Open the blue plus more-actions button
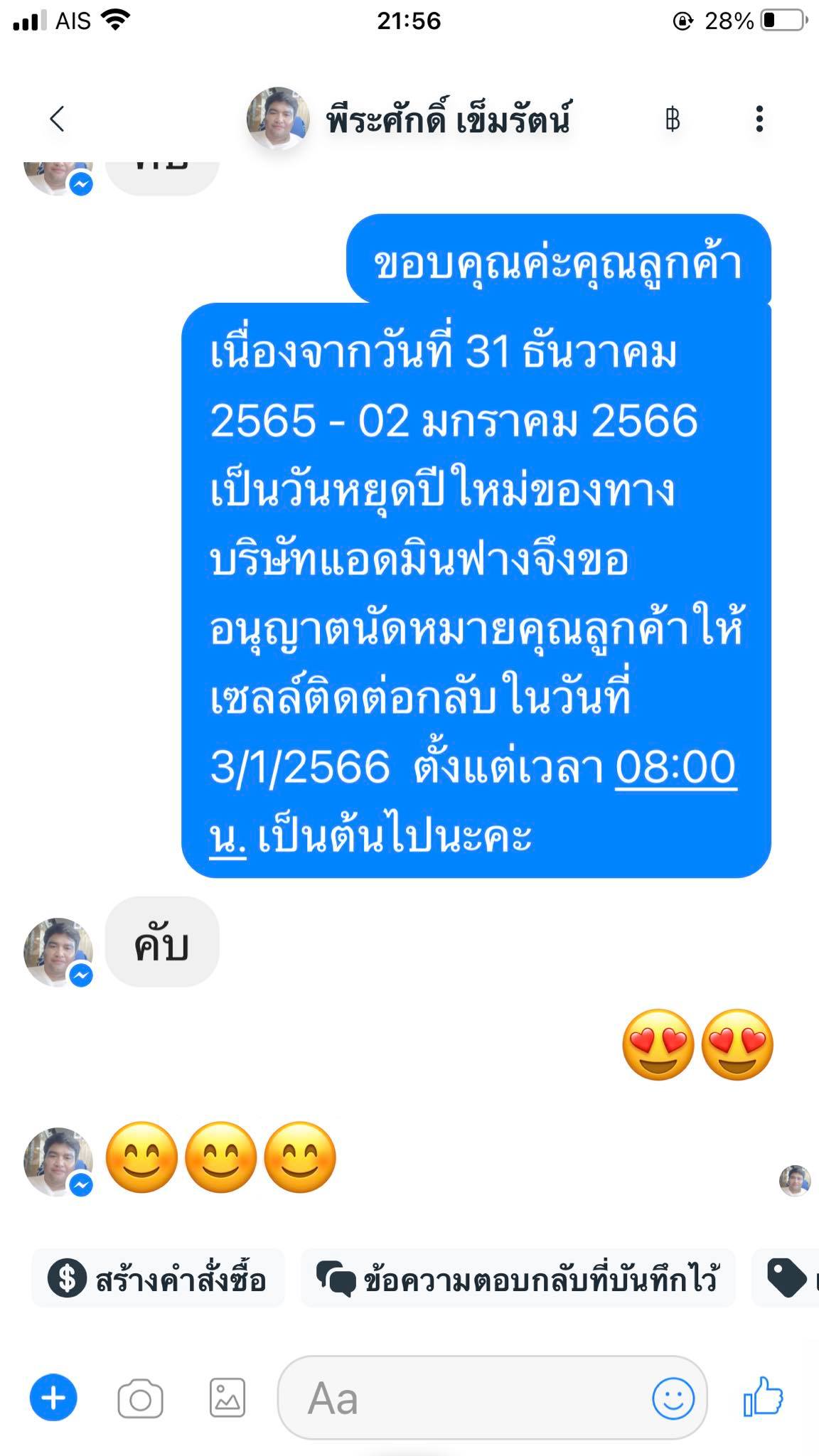Image resolution: width=819 pixels, height=1456 pixels. pos(53,1398)
